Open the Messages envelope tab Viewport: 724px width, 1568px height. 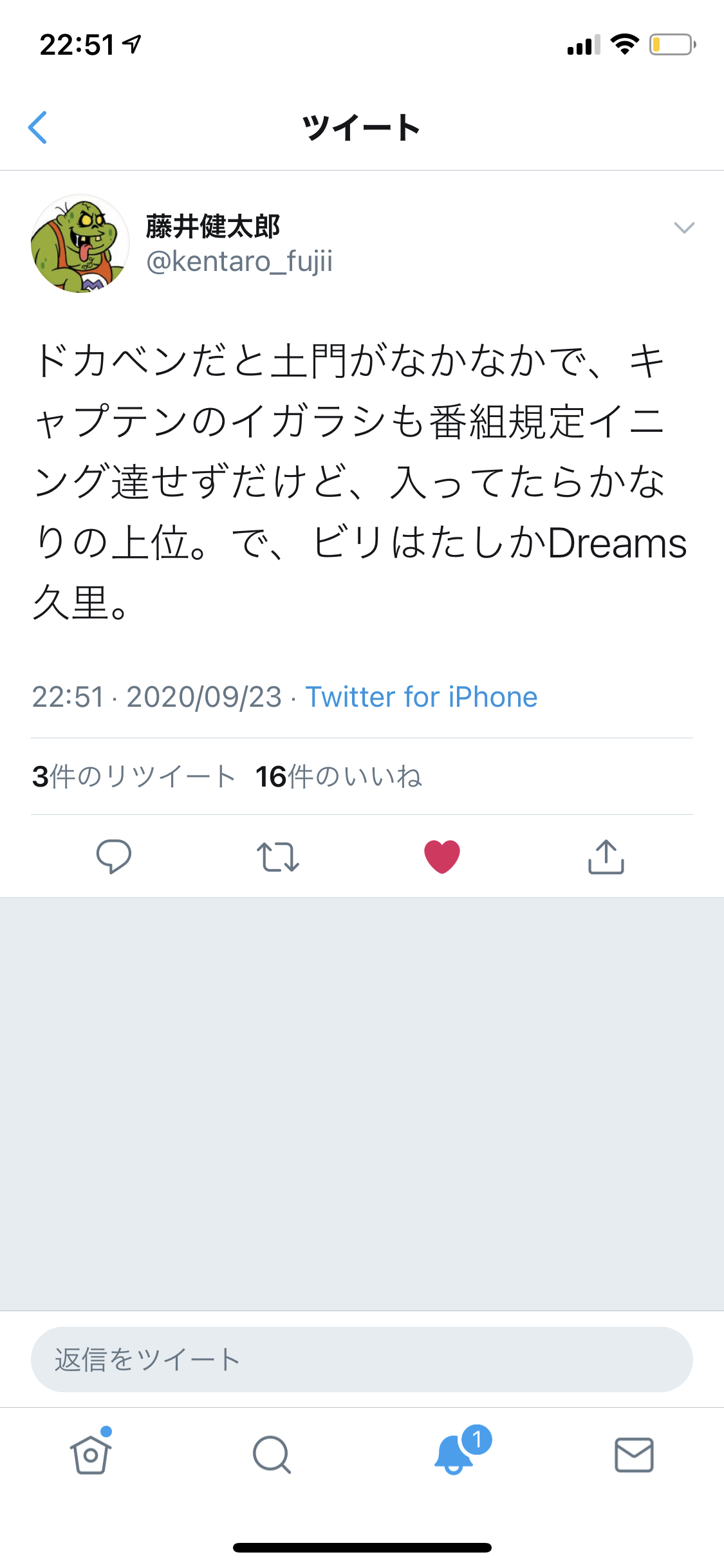coord(634,1455)
